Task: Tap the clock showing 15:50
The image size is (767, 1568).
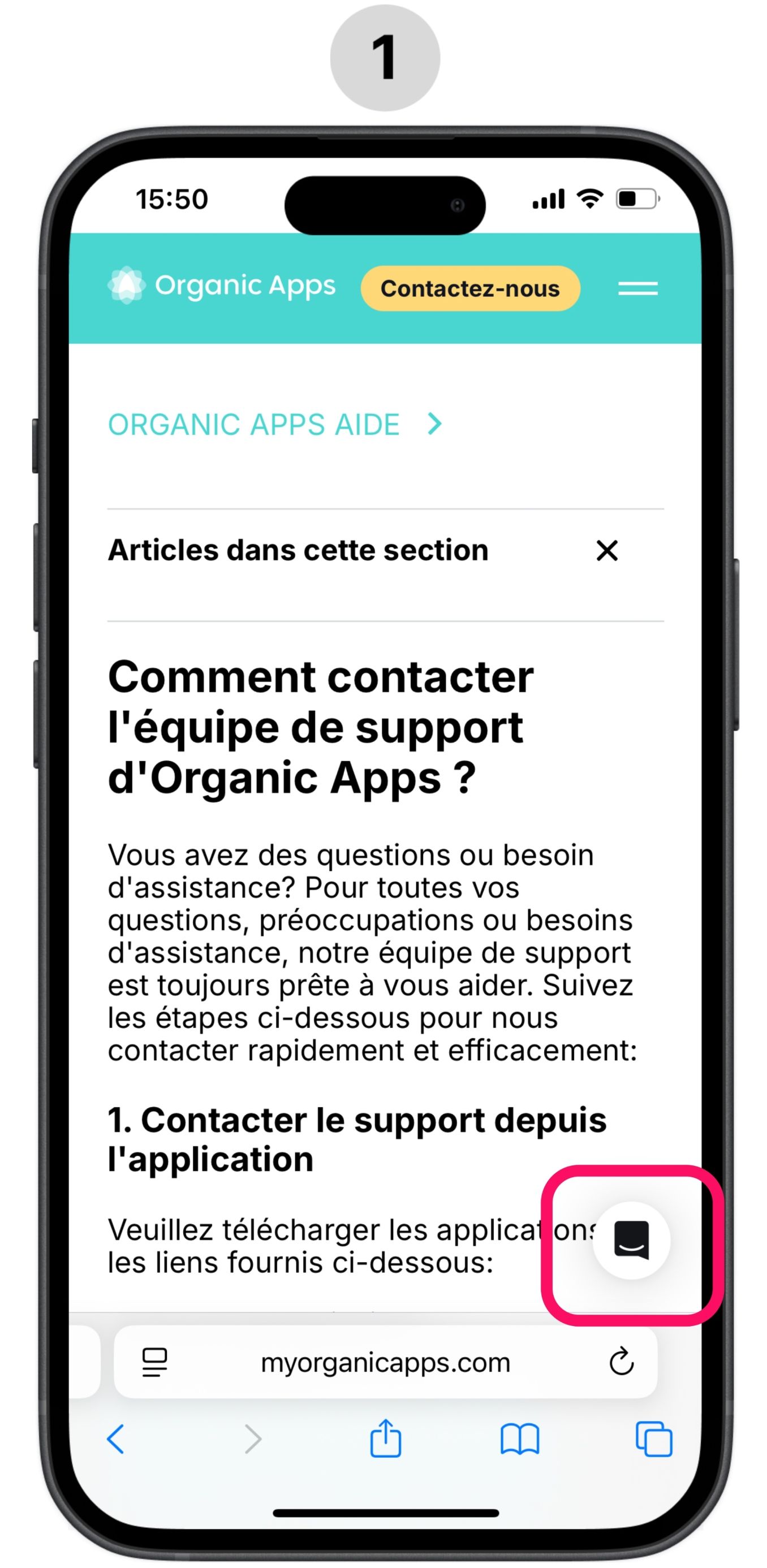Action: 171,200
